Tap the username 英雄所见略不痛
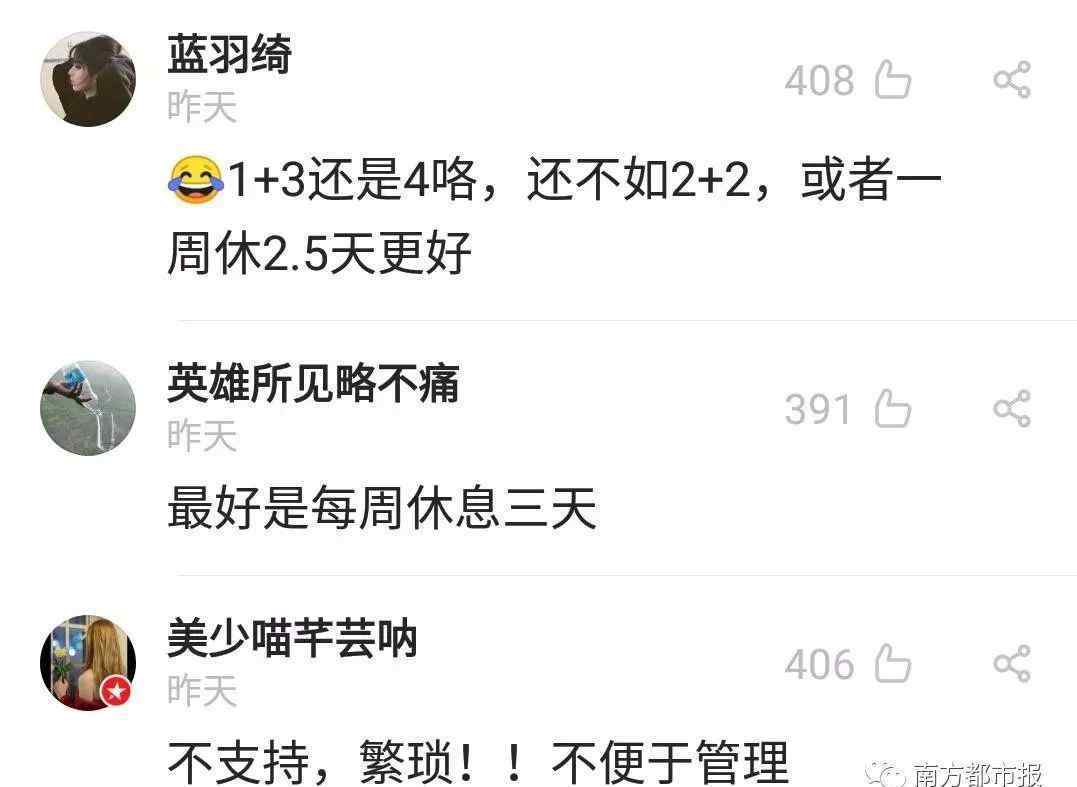 313,383
